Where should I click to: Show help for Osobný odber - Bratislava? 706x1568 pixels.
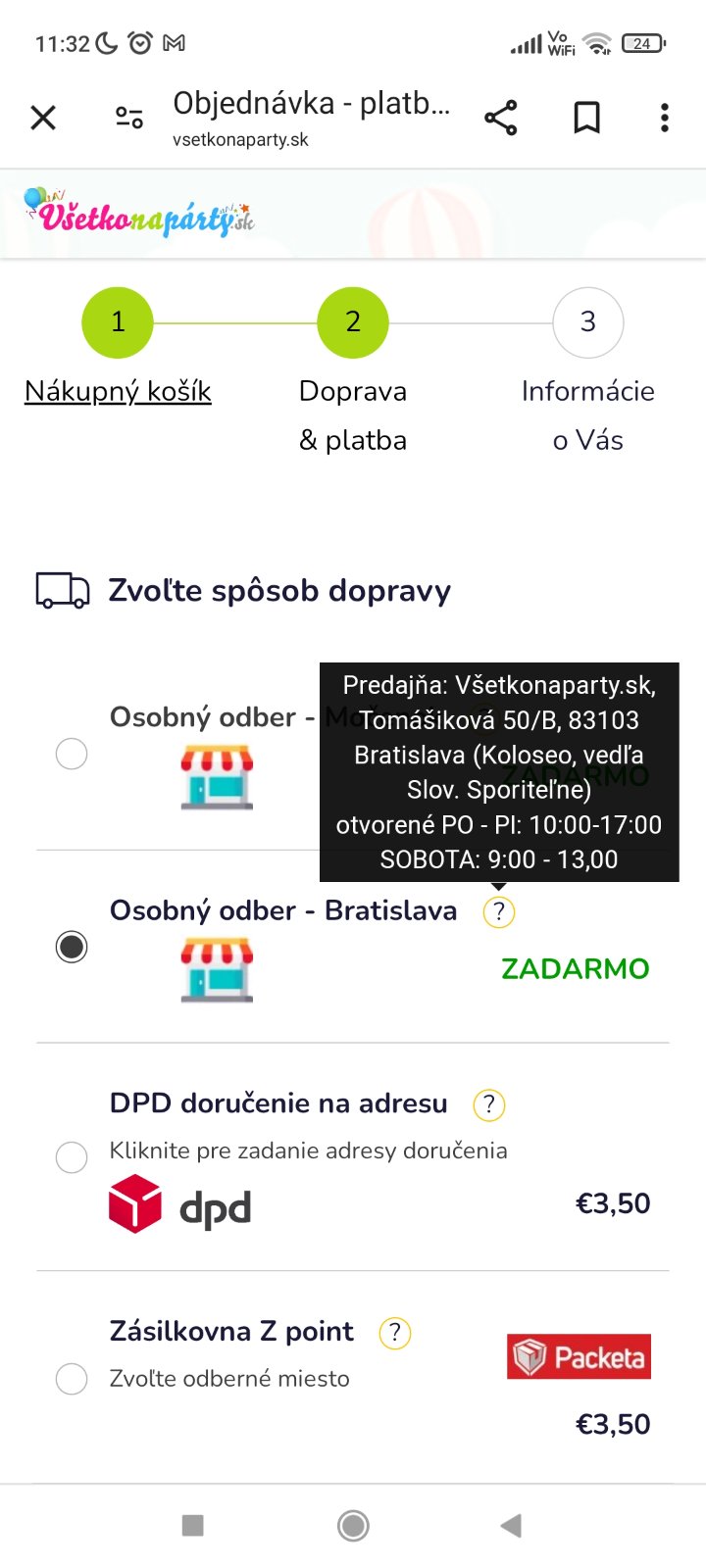(x=499, y=912)
